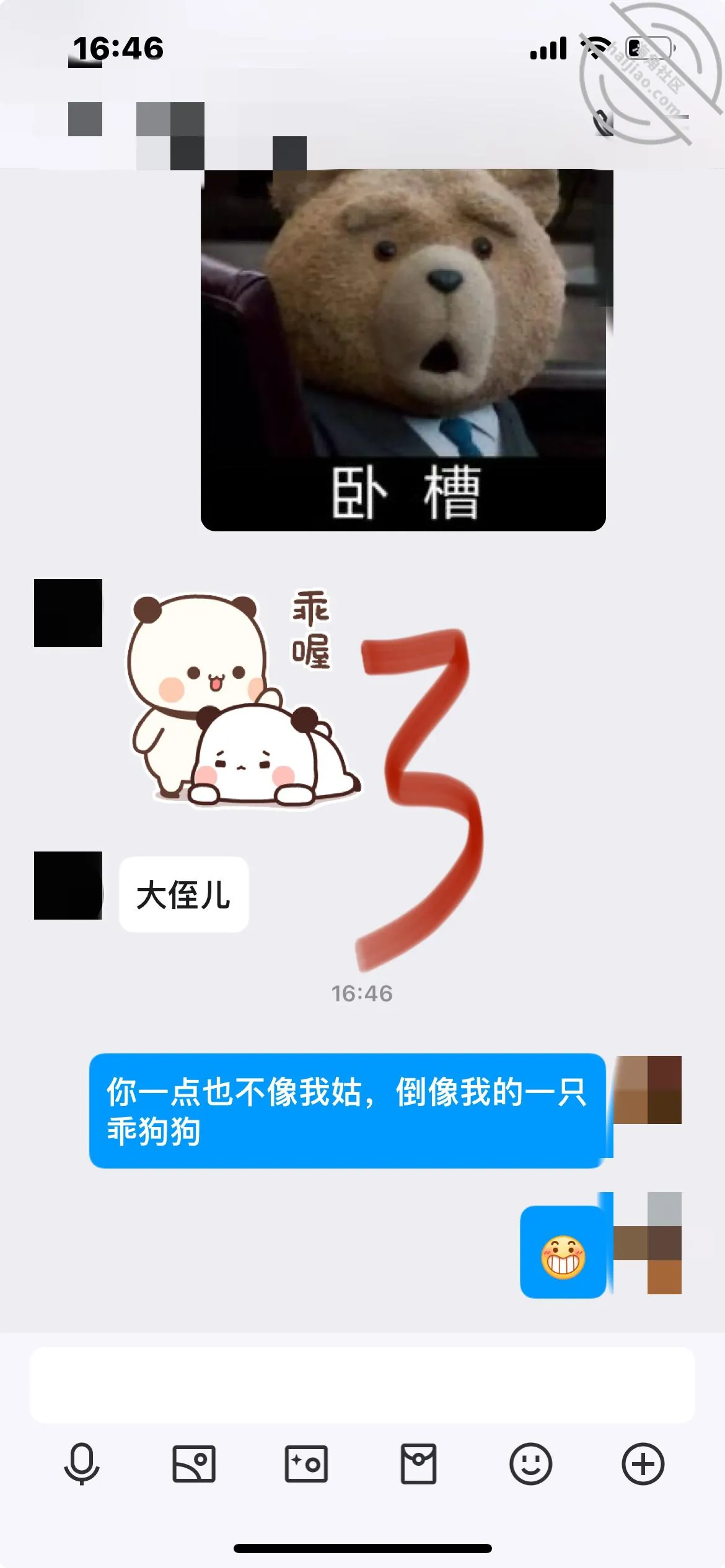View the 乖喔 panda sticker
Viewport: 725px width, 1568px height.
243,699
